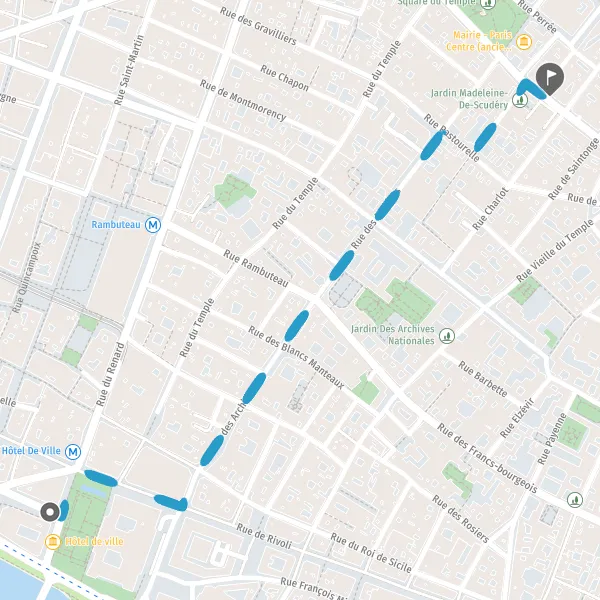Tap the destination flag marker
Image resolution: width=600 pixels, height=600 pixels.
549,78
